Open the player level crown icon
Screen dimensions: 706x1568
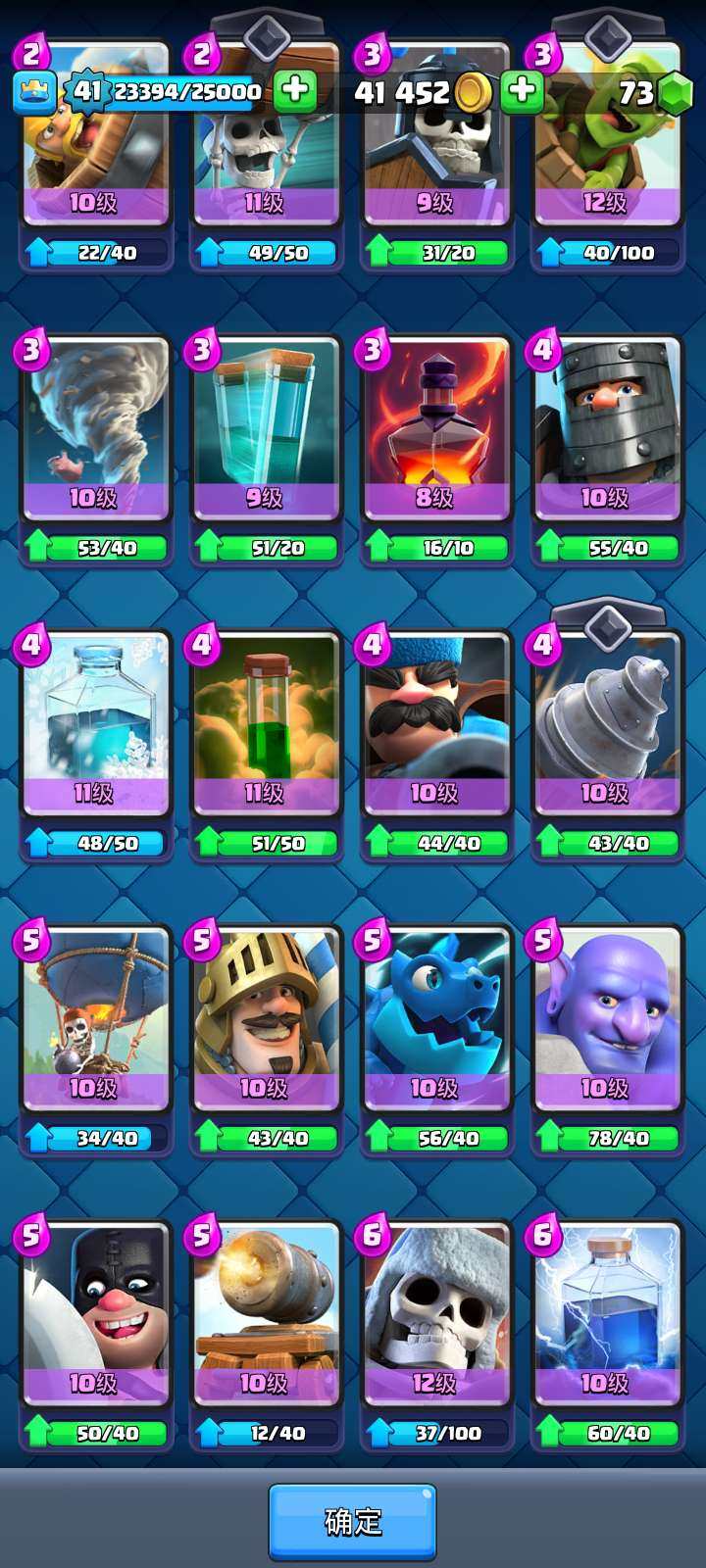pos(34,92)
